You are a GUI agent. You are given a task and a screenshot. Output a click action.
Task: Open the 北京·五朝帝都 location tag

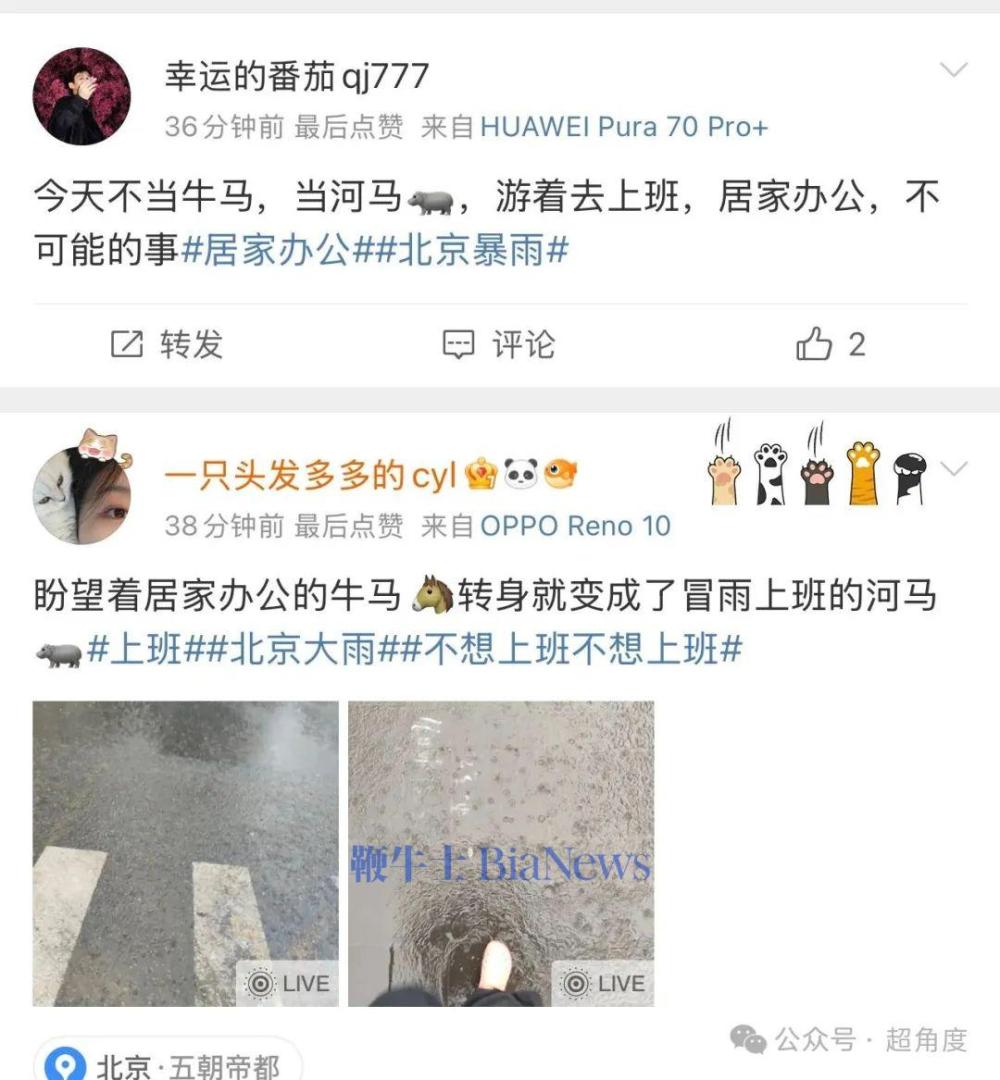click(x=168, y=1063)
